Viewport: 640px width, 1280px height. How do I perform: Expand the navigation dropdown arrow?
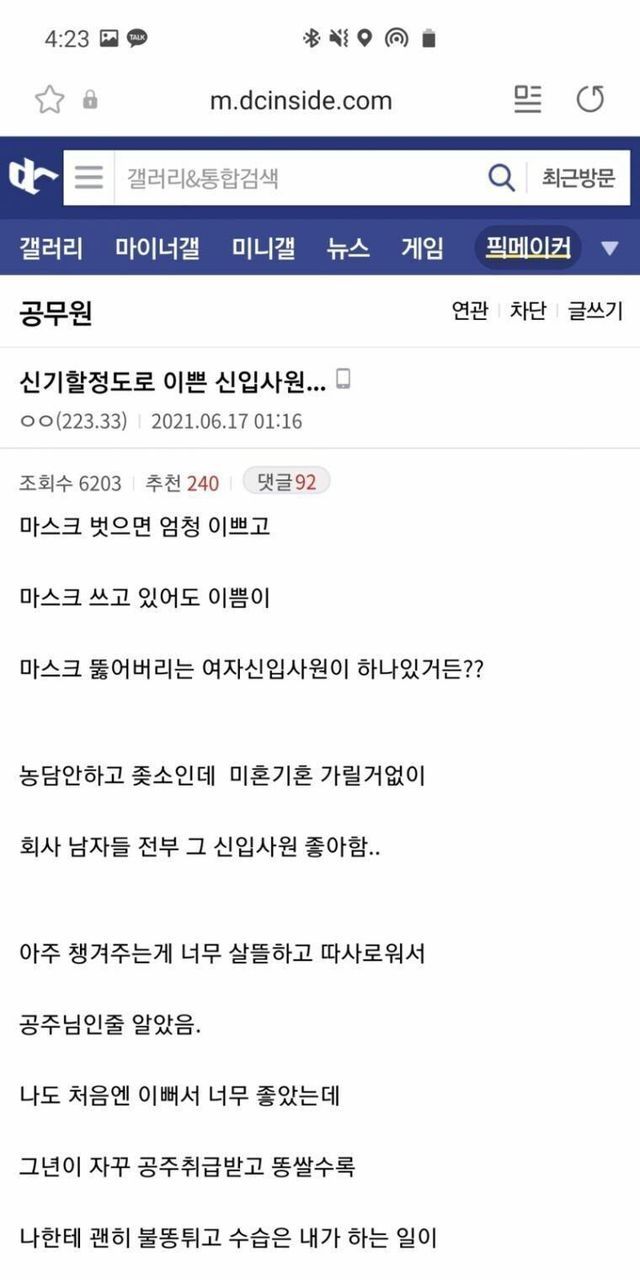(x=609, y=248)
